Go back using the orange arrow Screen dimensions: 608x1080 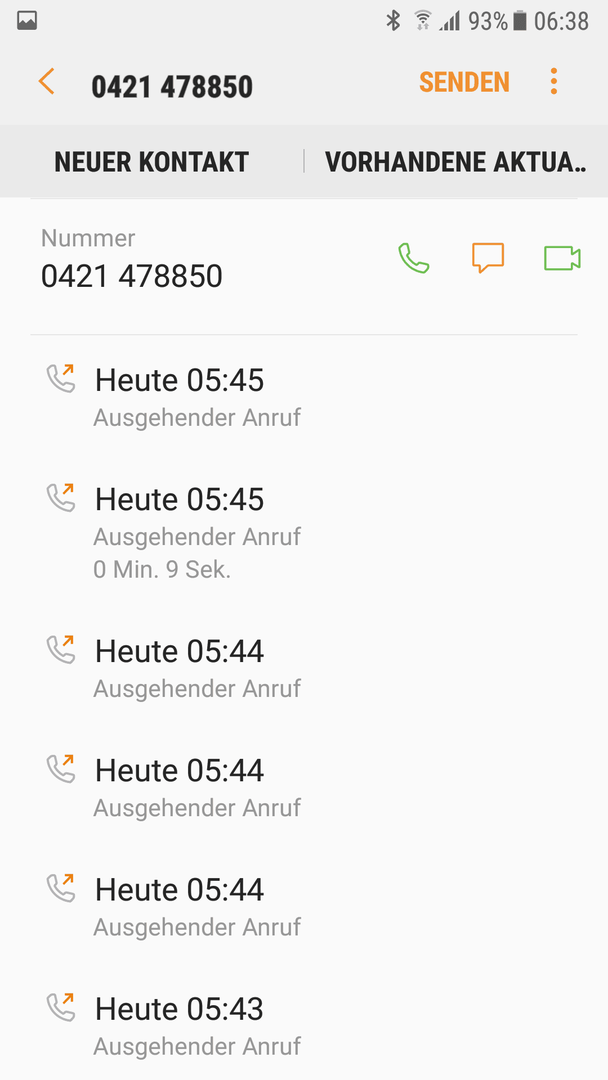click(x=46, y=82)
